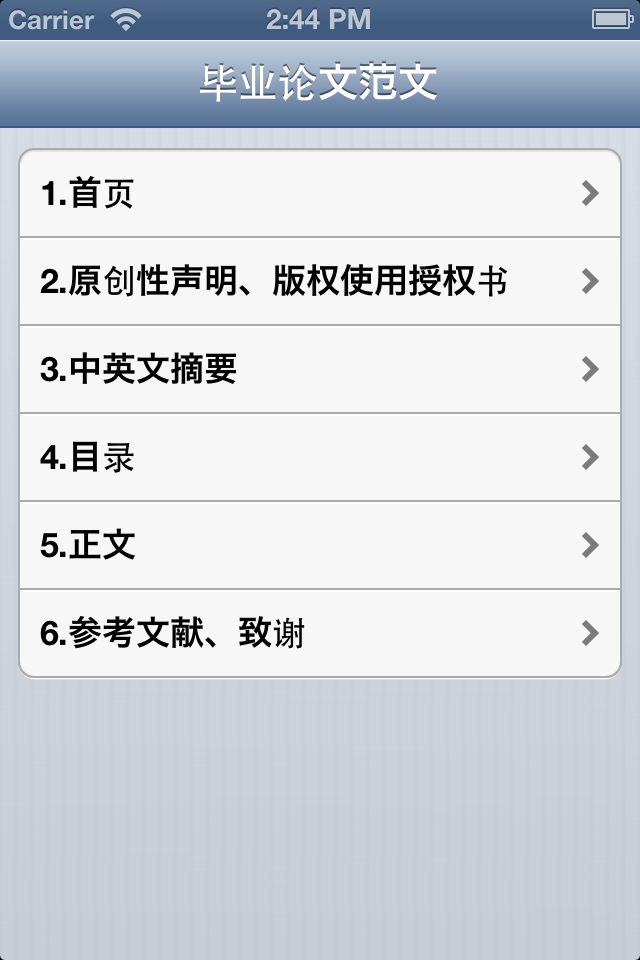The image size is (640, 960).
Task: Open the 1.首页 row
Action: [x=320, y=193]
